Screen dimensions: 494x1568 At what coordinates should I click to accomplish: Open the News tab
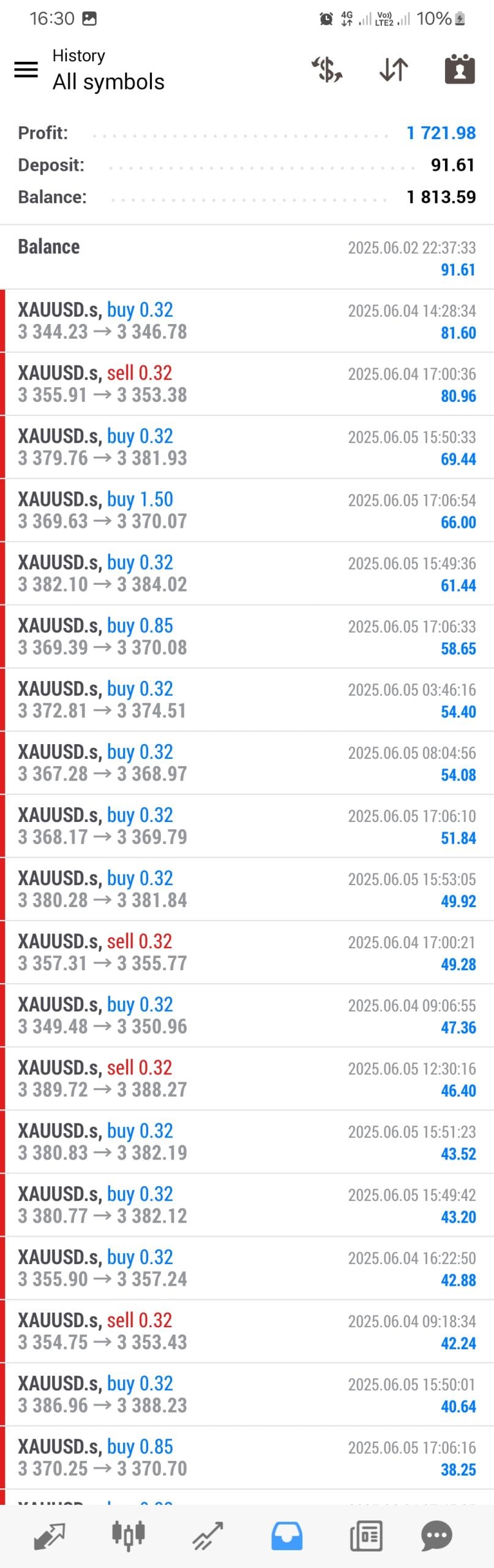pos(365,1536)
